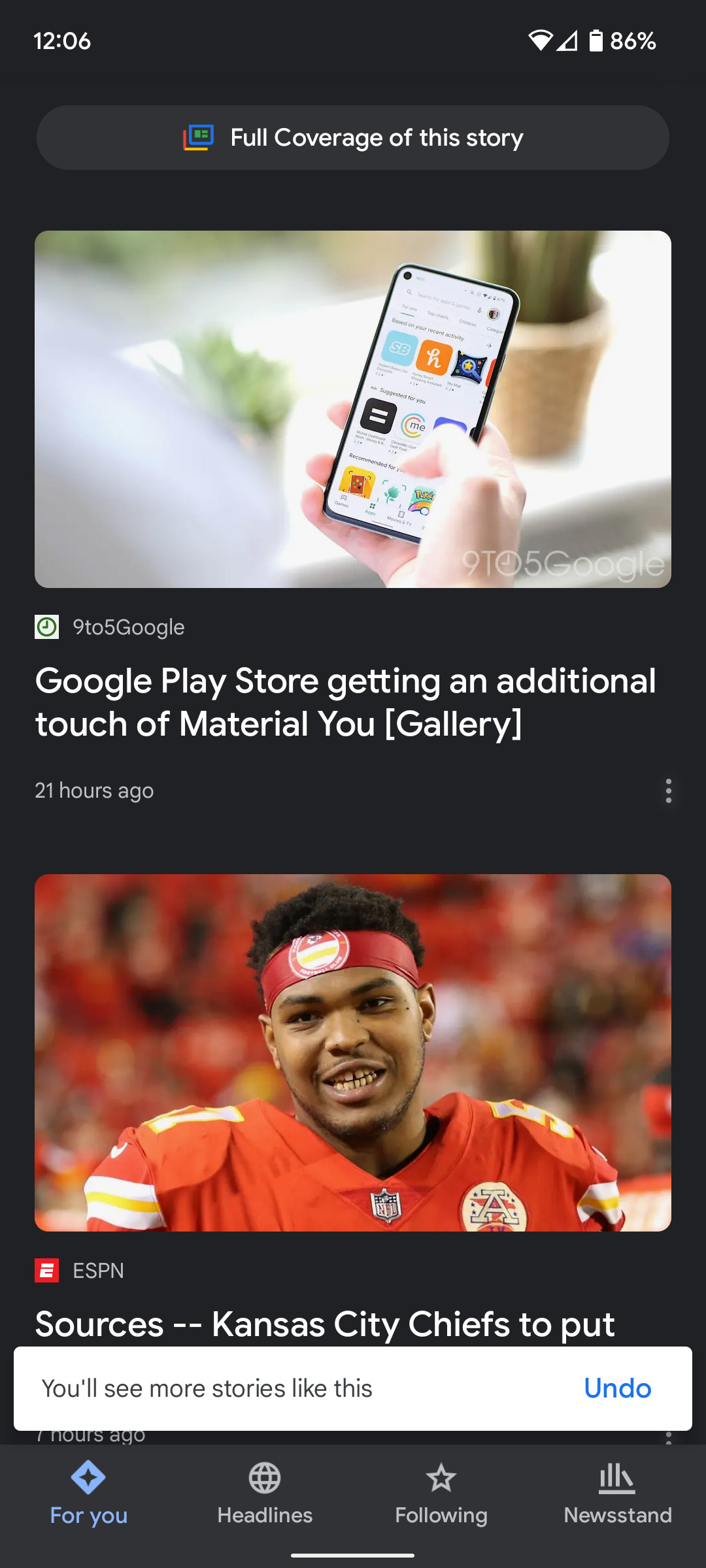Screen dimensions: 706x1568
Task: Tap the battery indicator in the status bar
Action: (x=597, y=41)
